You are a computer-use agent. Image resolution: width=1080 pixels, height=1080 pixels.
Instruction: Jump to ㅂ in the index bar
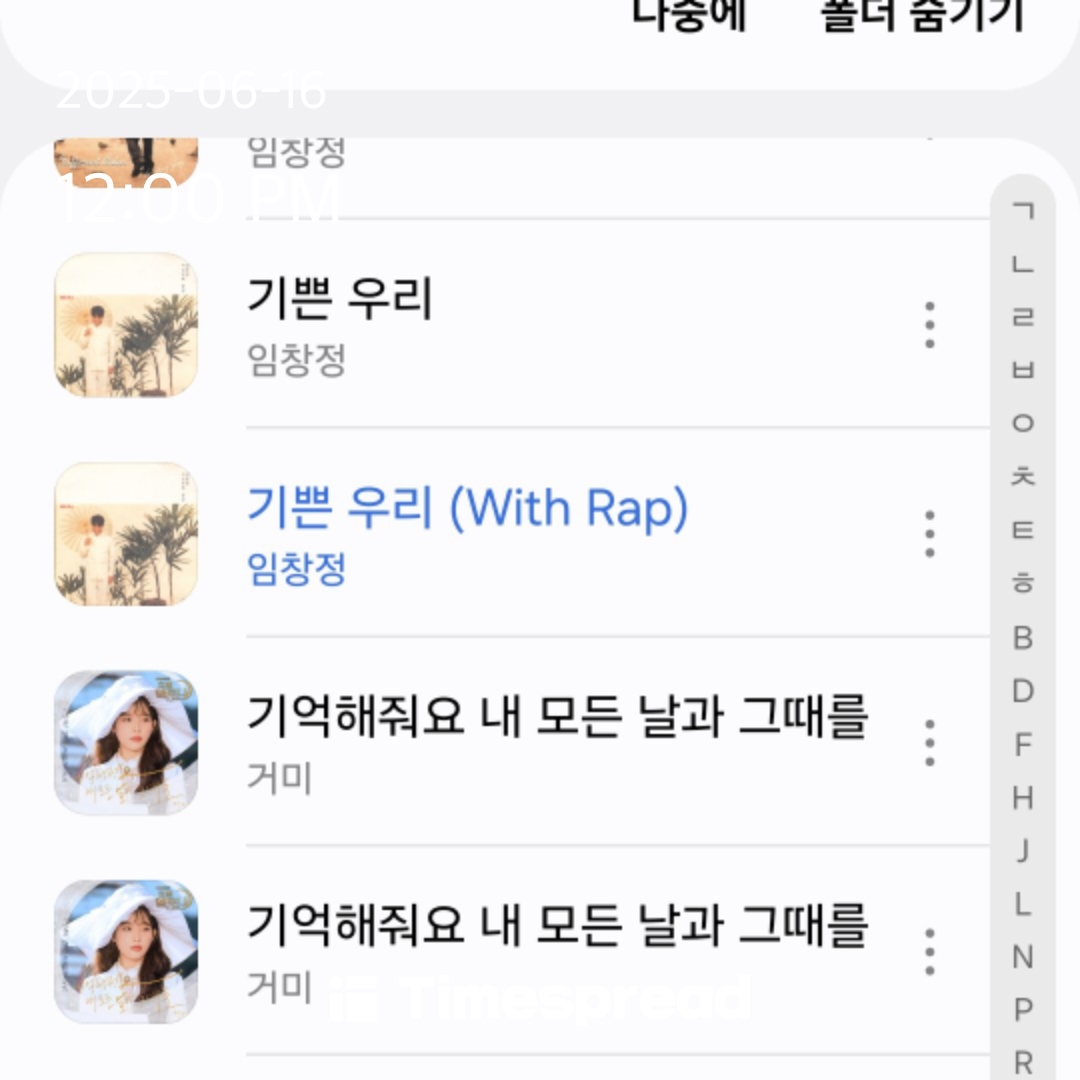(1022, 370)
